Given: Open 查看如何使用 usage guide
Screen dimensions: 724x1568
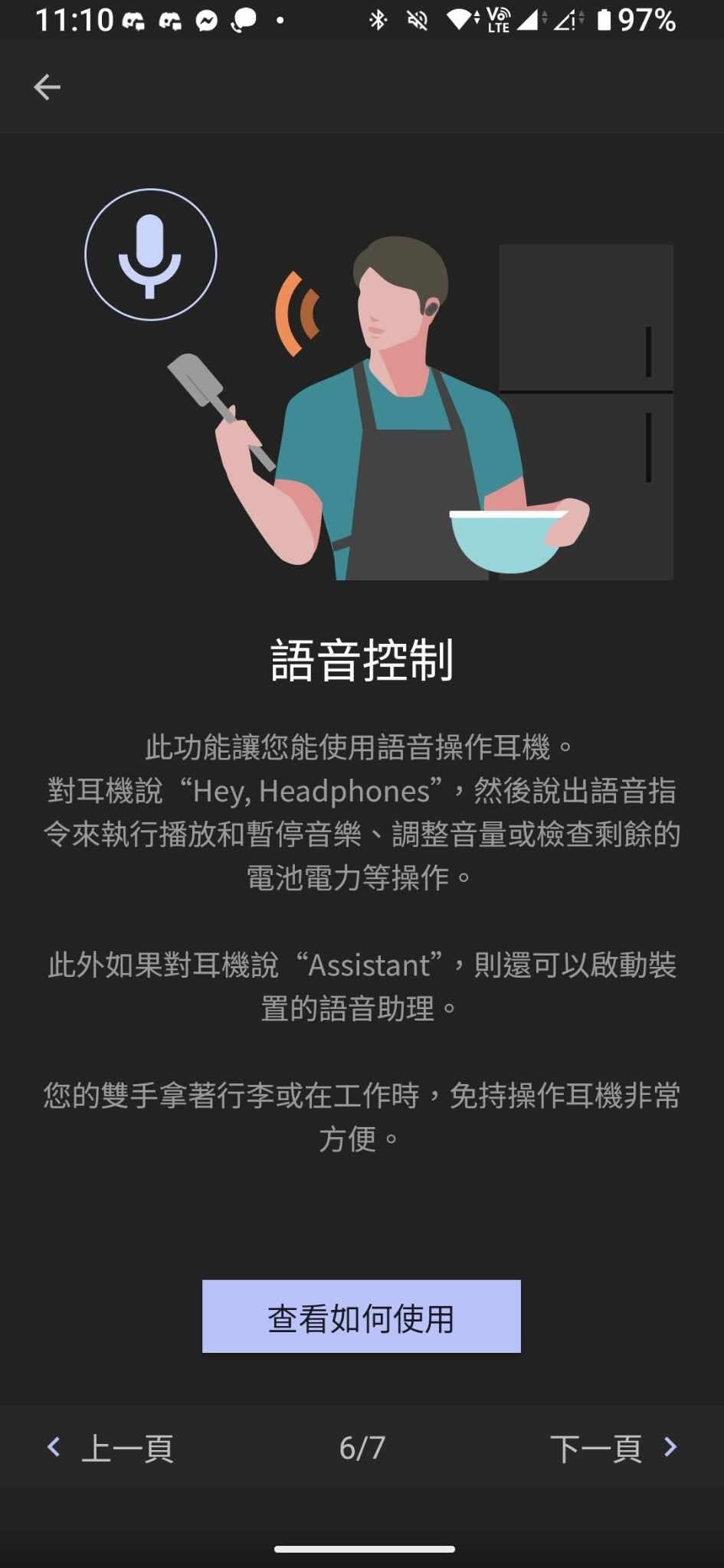Looking at the screenshot, I should coord(361,1316).
